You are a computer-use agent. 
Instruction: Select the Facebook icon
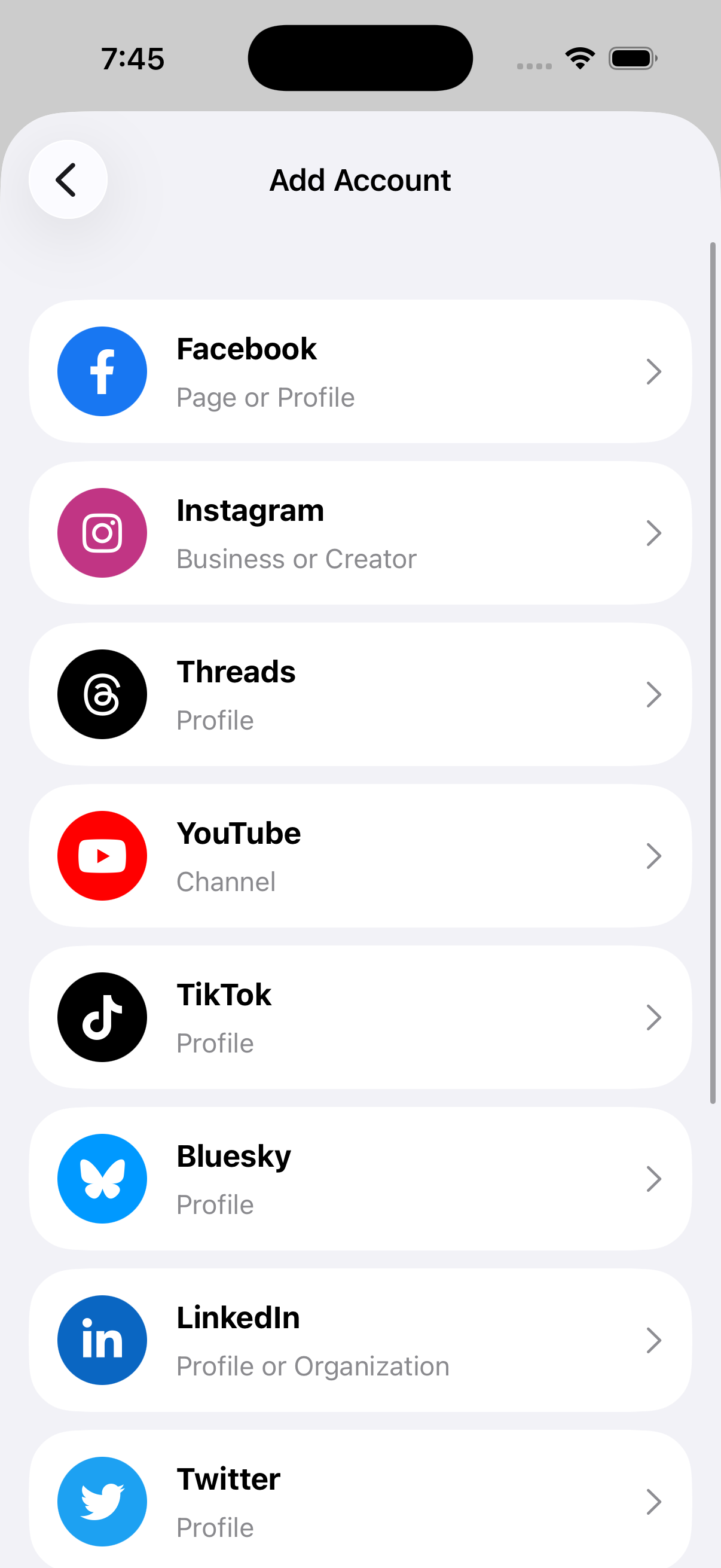pyautogui.click(x=102, y=371)
